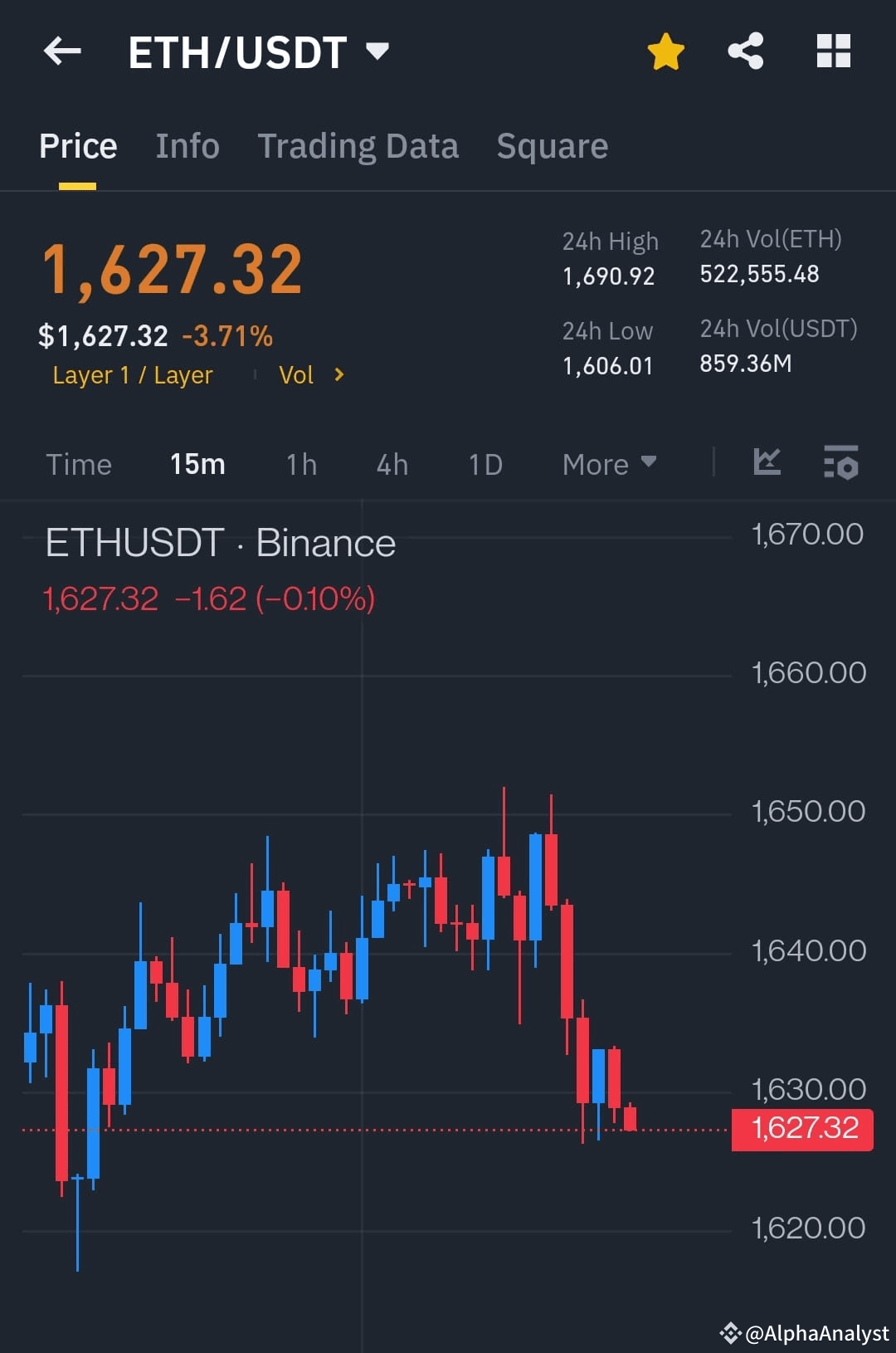
Task: Open indicator settings with the gear icon
Action: tap(840, 465)
